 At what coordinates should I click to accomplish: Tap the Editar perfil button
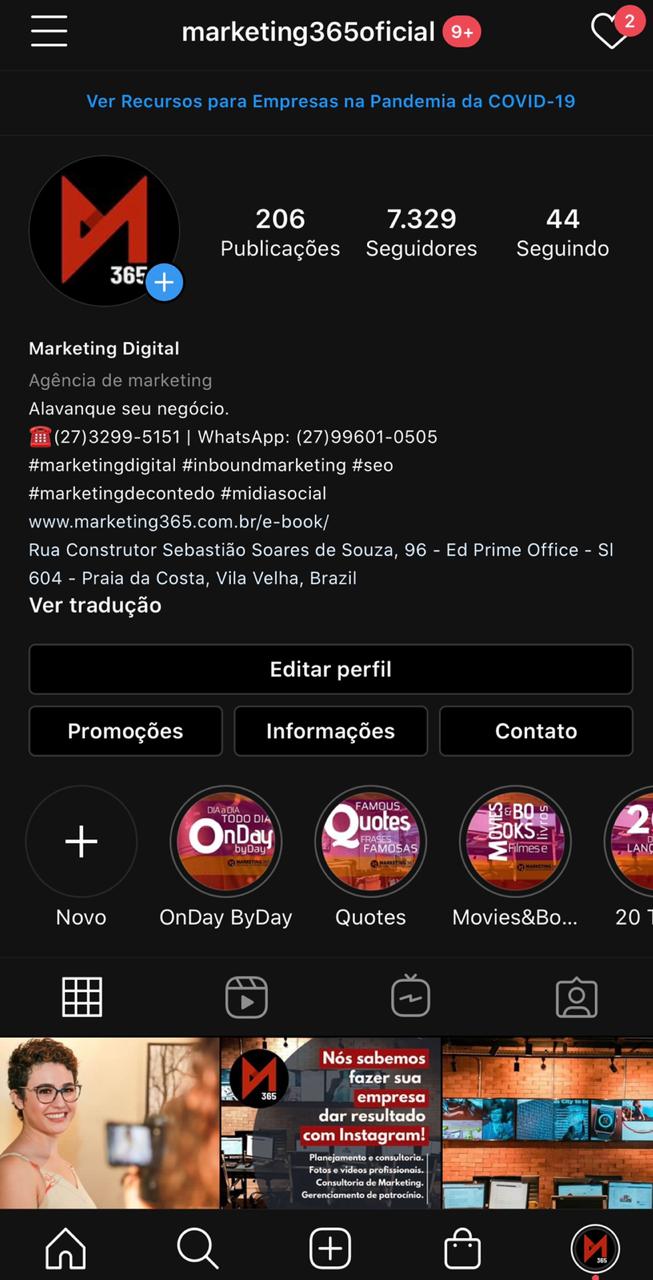(x=330, y=669)
